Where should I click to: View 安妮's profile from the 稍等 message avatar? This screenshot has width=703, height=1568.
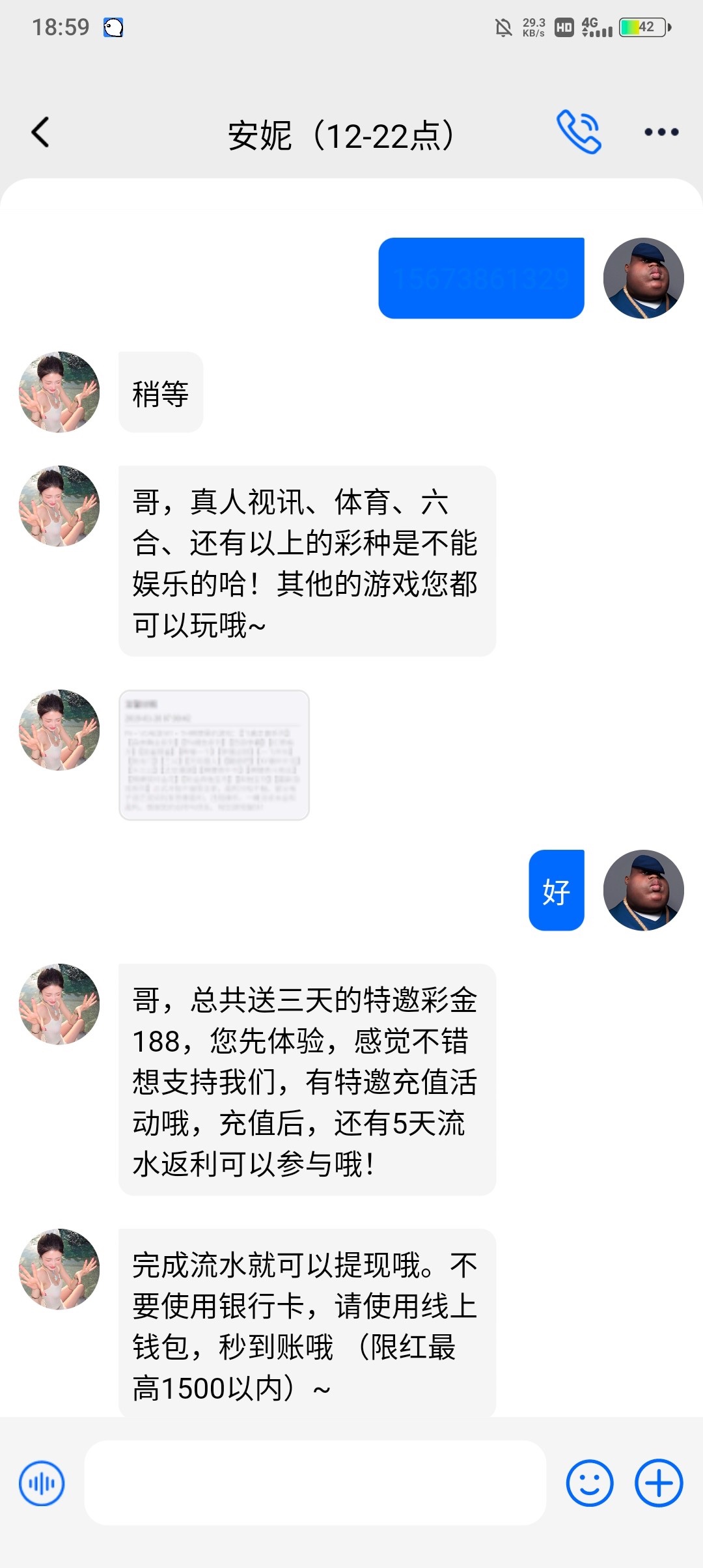pyautogui.click(x=59, y=392)
